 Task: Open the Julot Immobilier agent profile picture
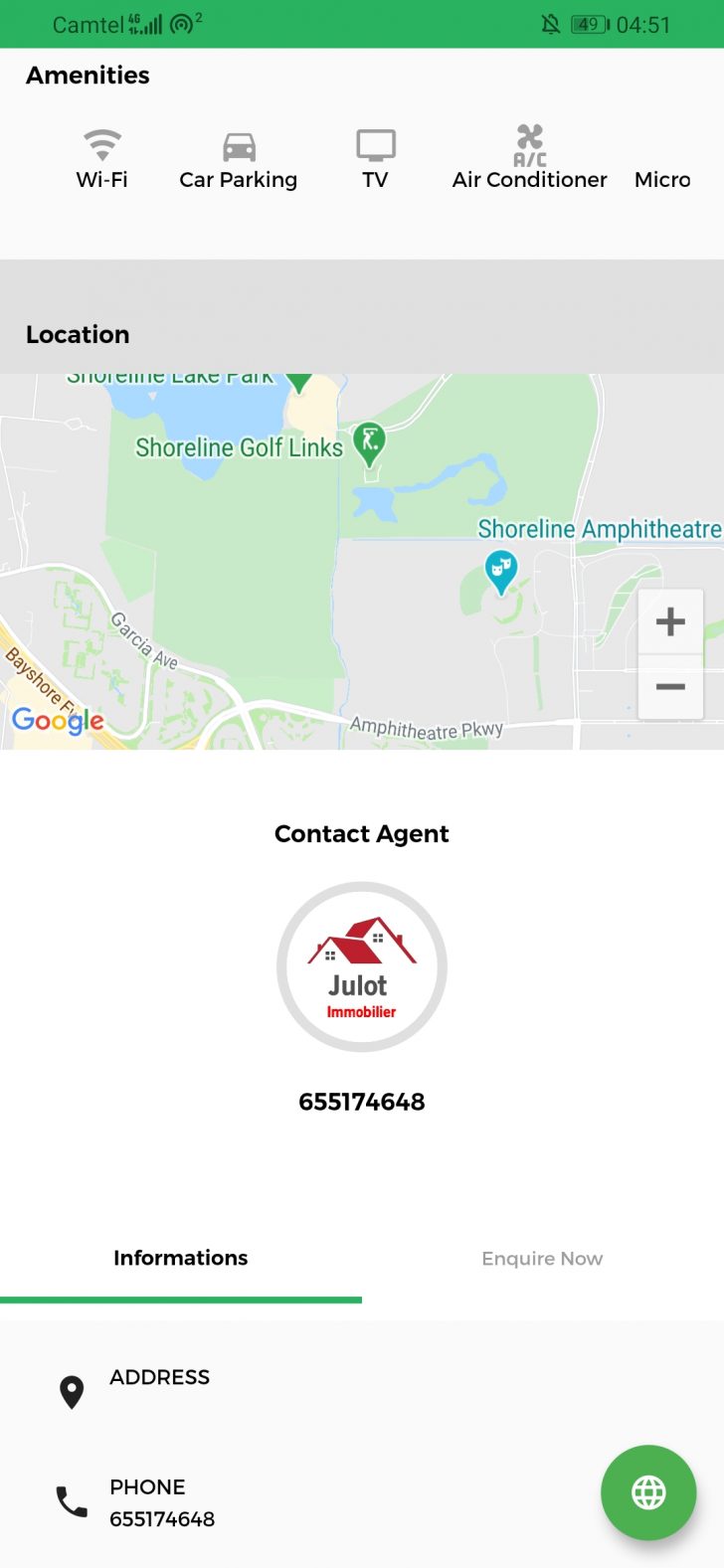[362, 966]
